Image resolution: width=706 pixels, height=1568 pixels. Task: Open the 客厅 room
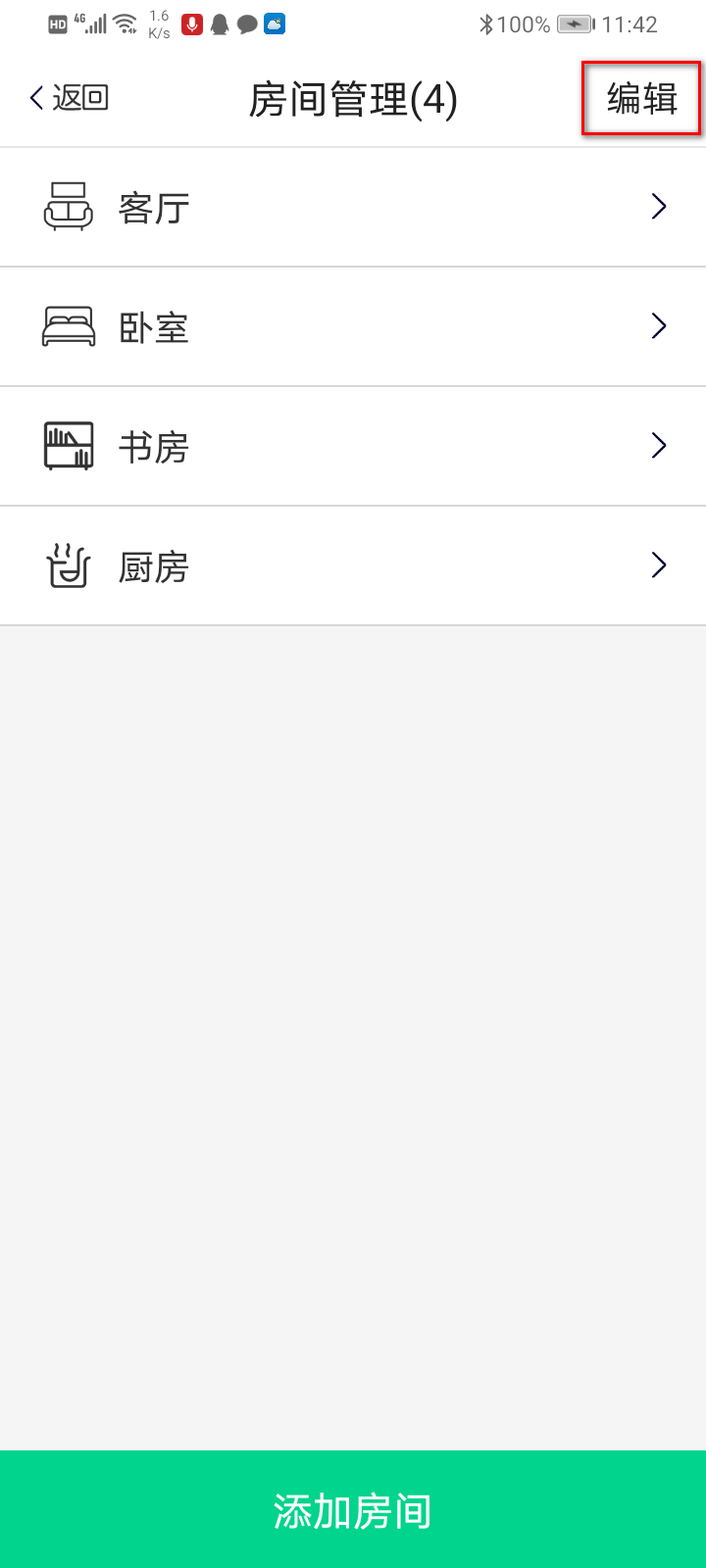pyautogui.click(x=353, y=208)
